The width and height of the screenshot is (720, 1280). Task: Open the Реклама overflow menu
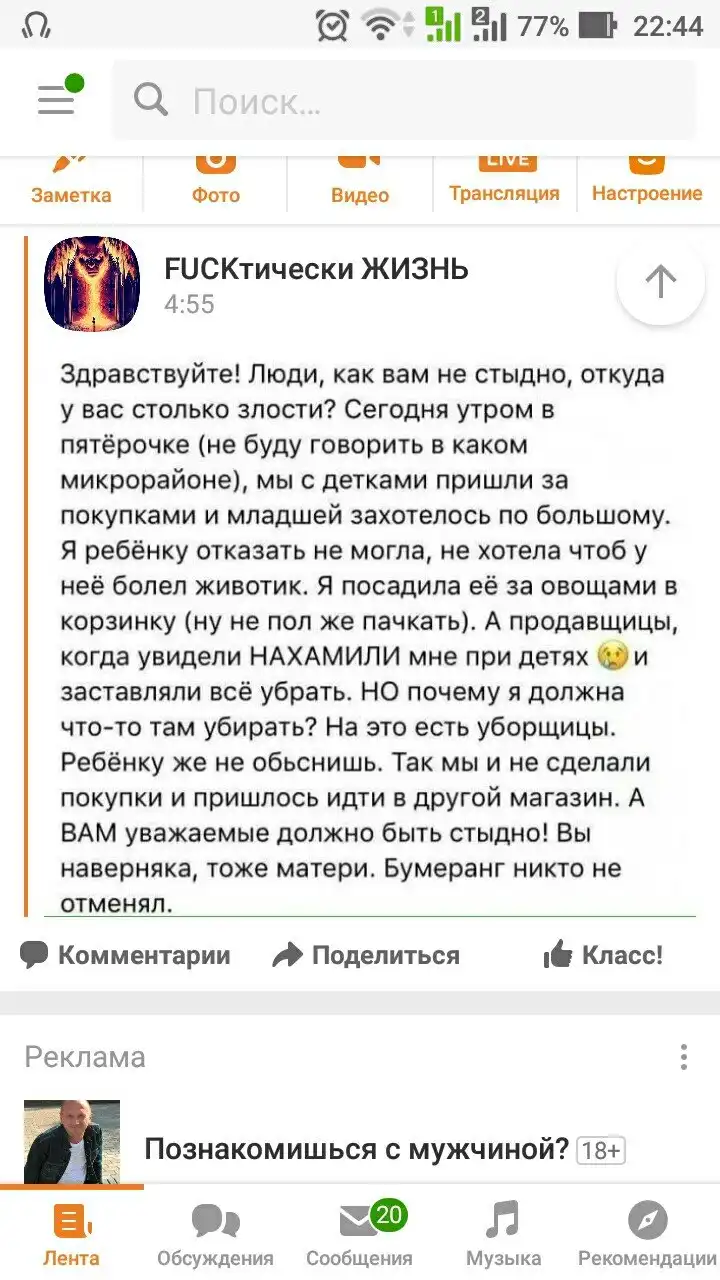(684, 1057)
